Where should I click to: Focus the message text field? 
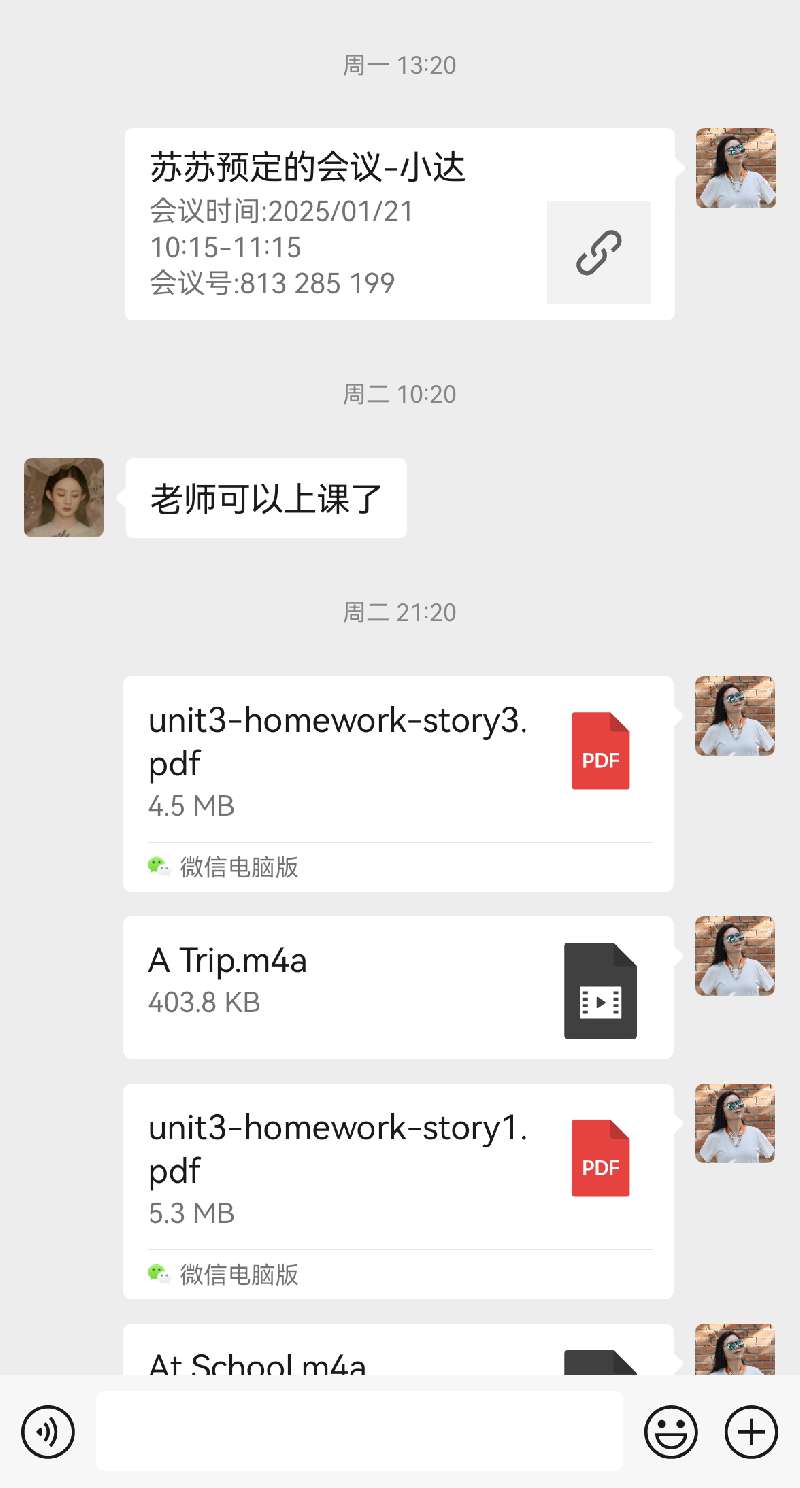[x=359, y=1431]
